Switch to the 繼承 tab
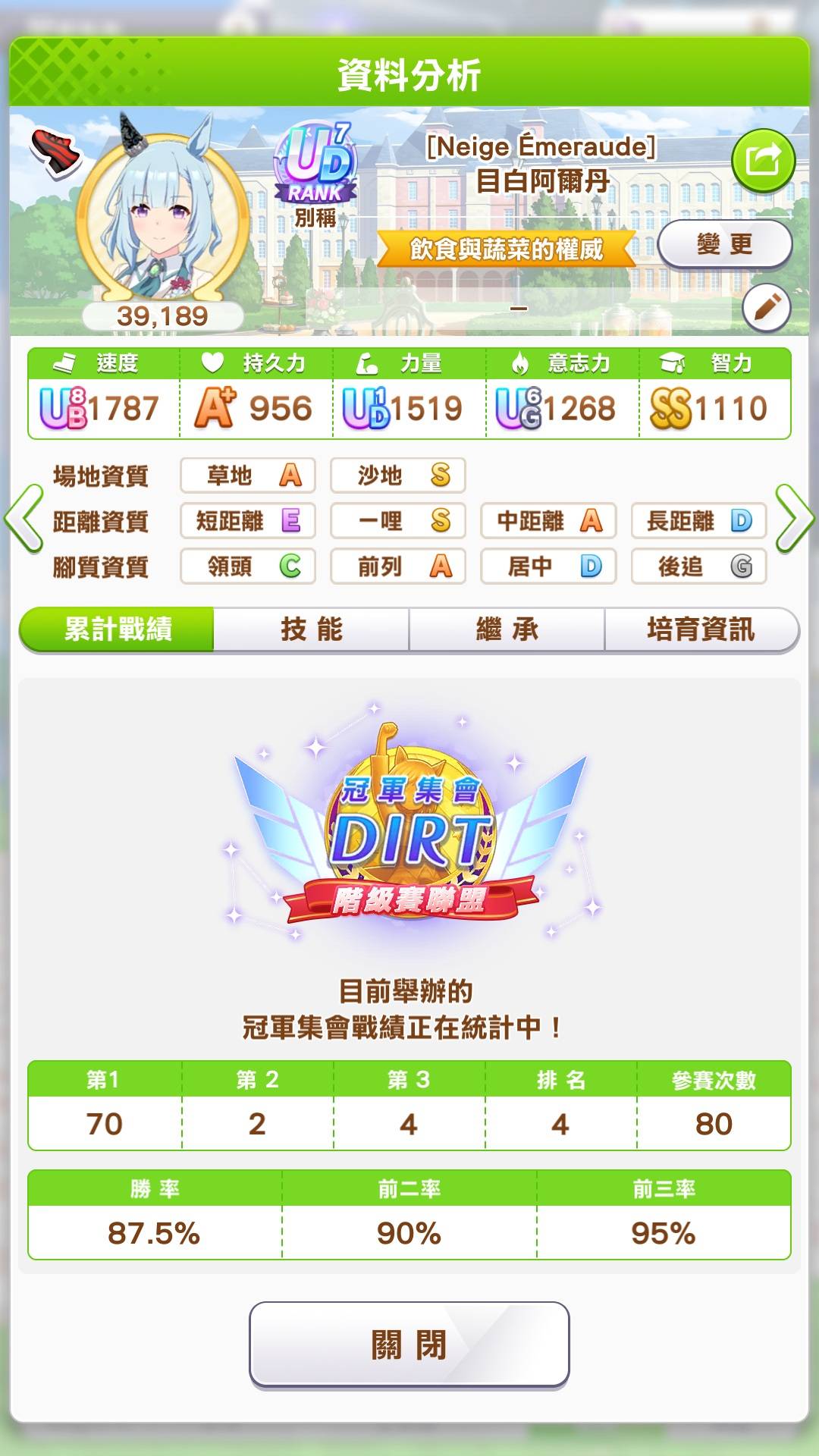Image resolution: width=819 pixels, height=1456 pixels. [507, 629]
